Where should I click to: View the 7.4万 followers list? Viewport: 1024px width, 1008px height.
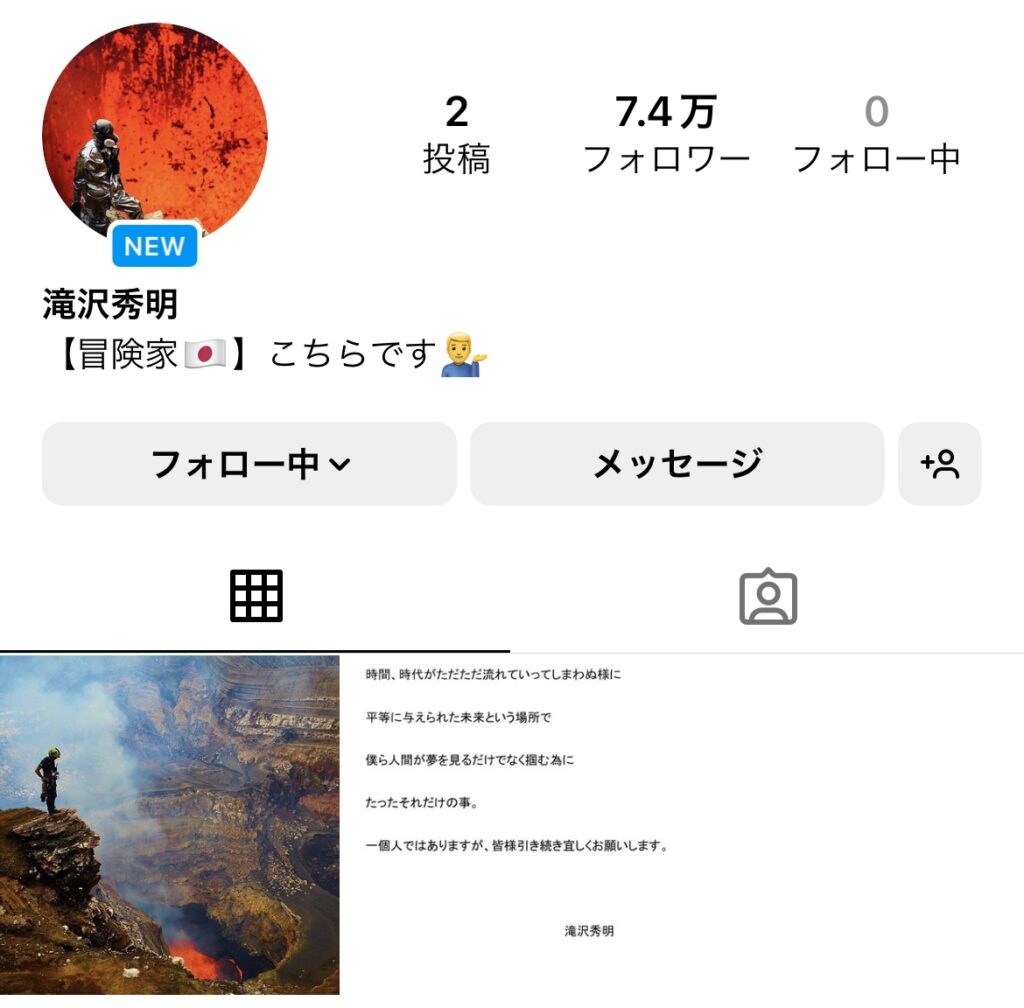pos(666,135)
